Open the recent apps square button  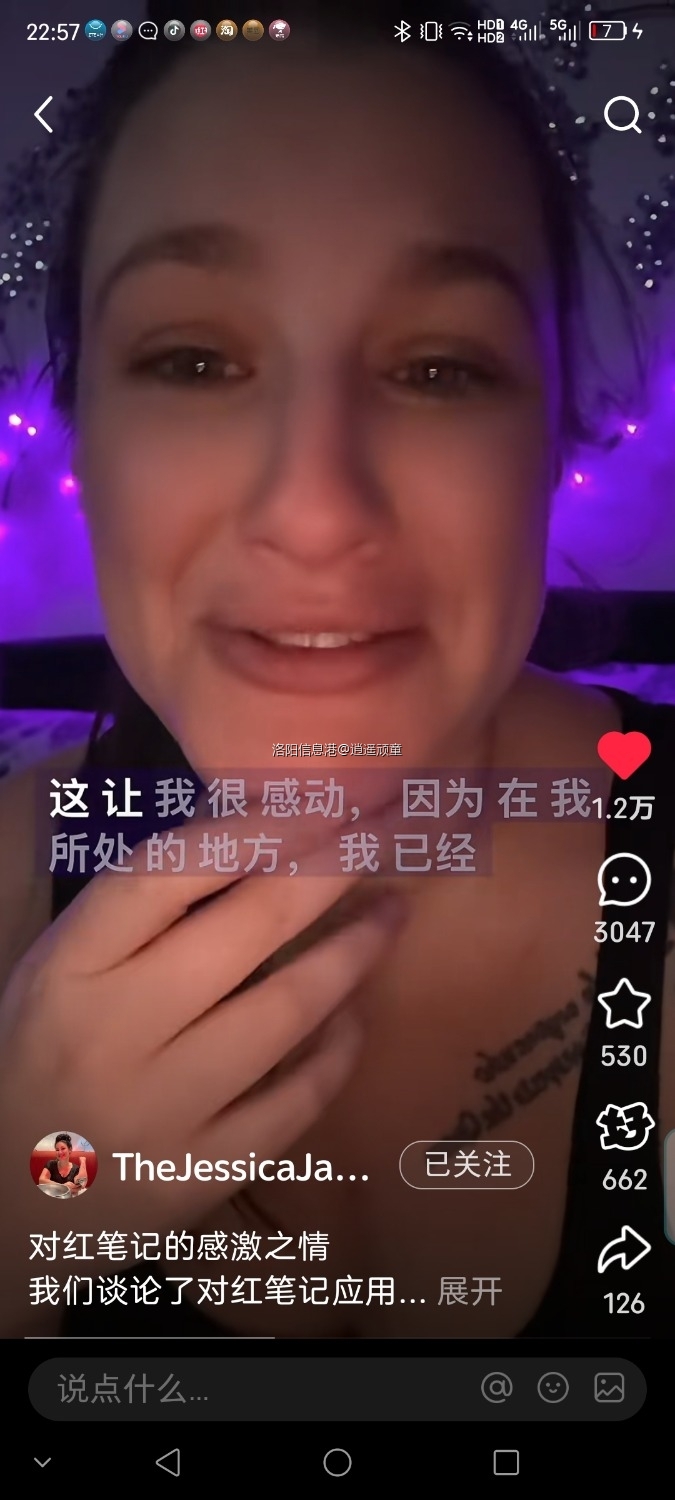click(x=506, y=1462)
